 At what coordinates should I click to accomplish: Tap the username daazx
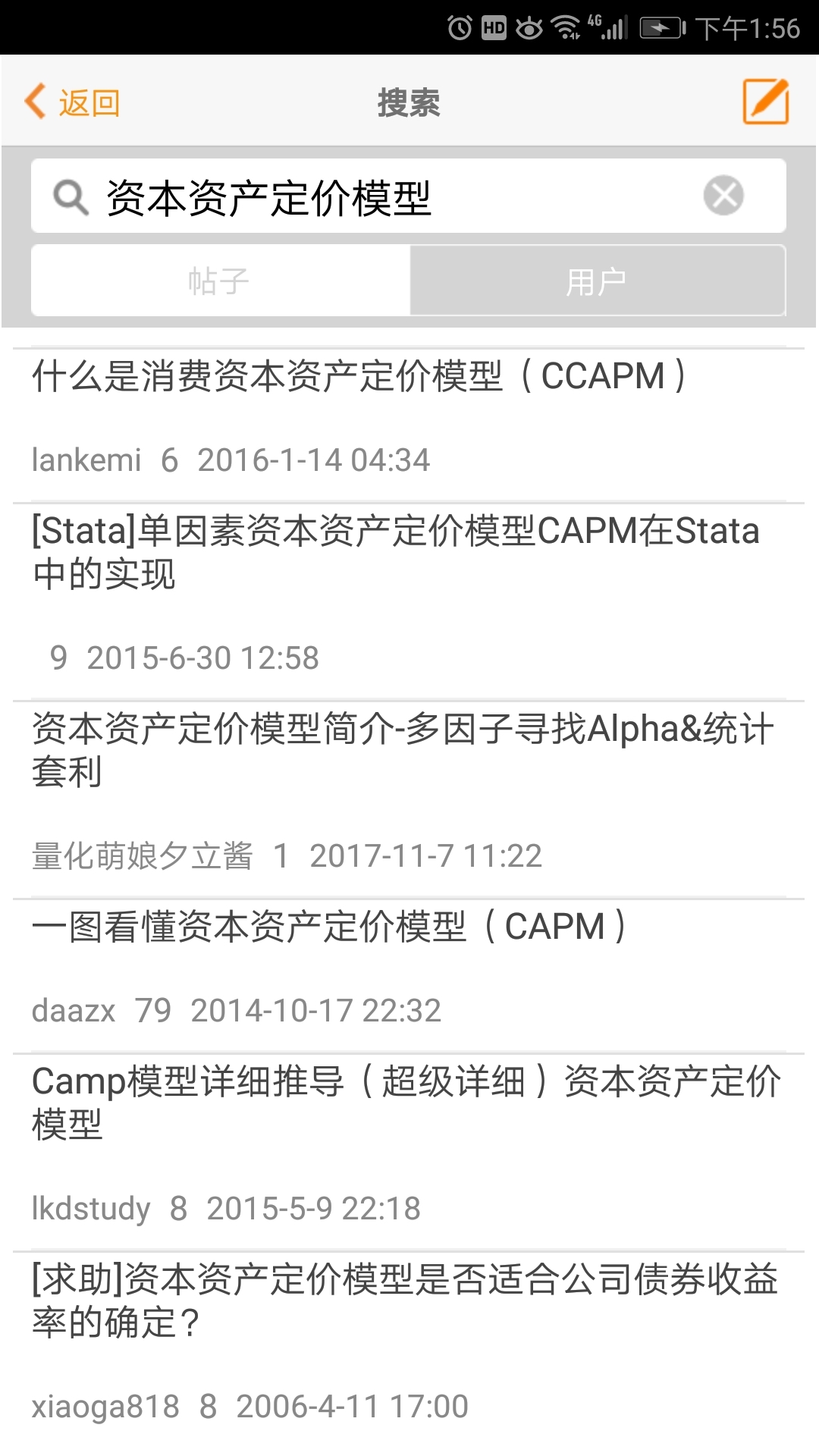pyautogui.click(x=71, y=1010)
